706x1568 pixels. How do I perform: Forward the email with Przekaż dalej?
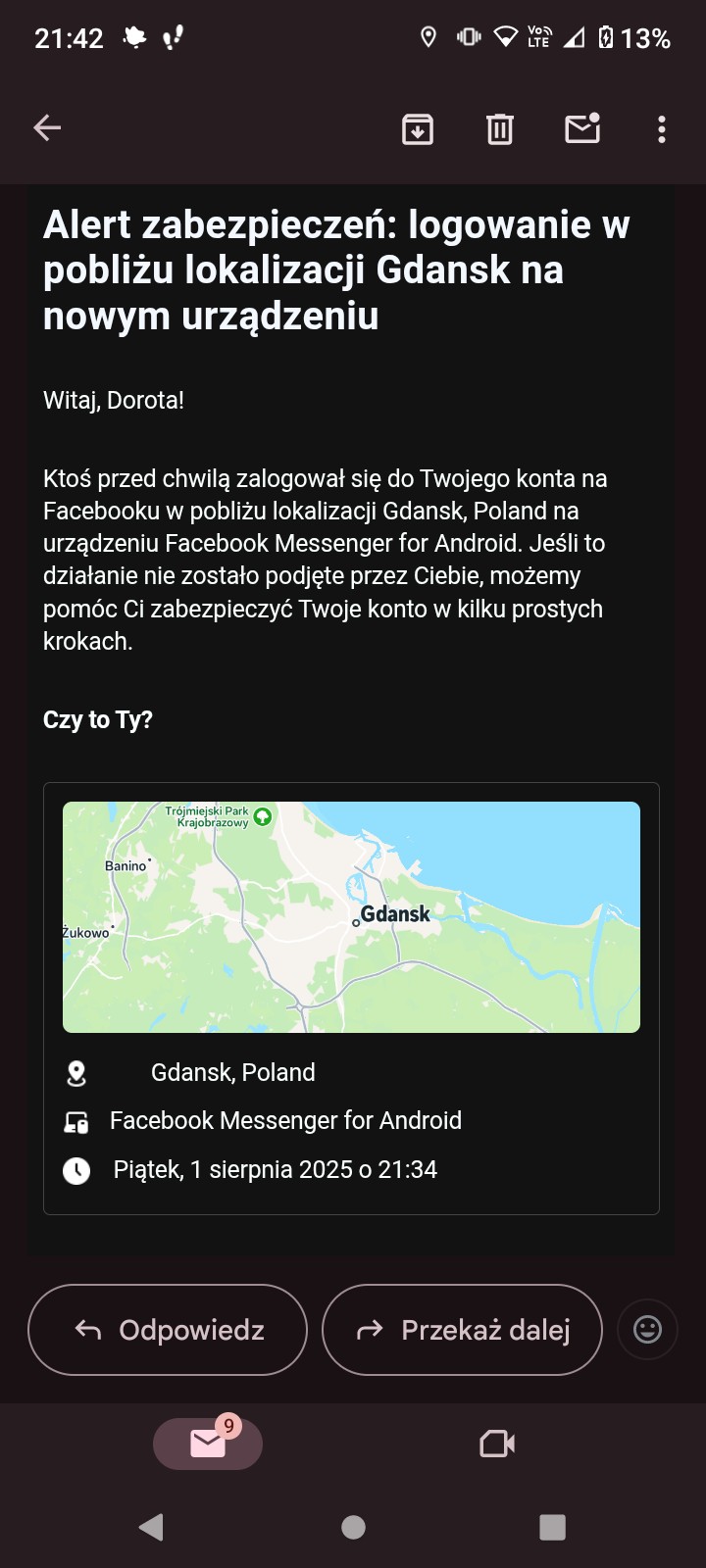tap(462, 1330)
